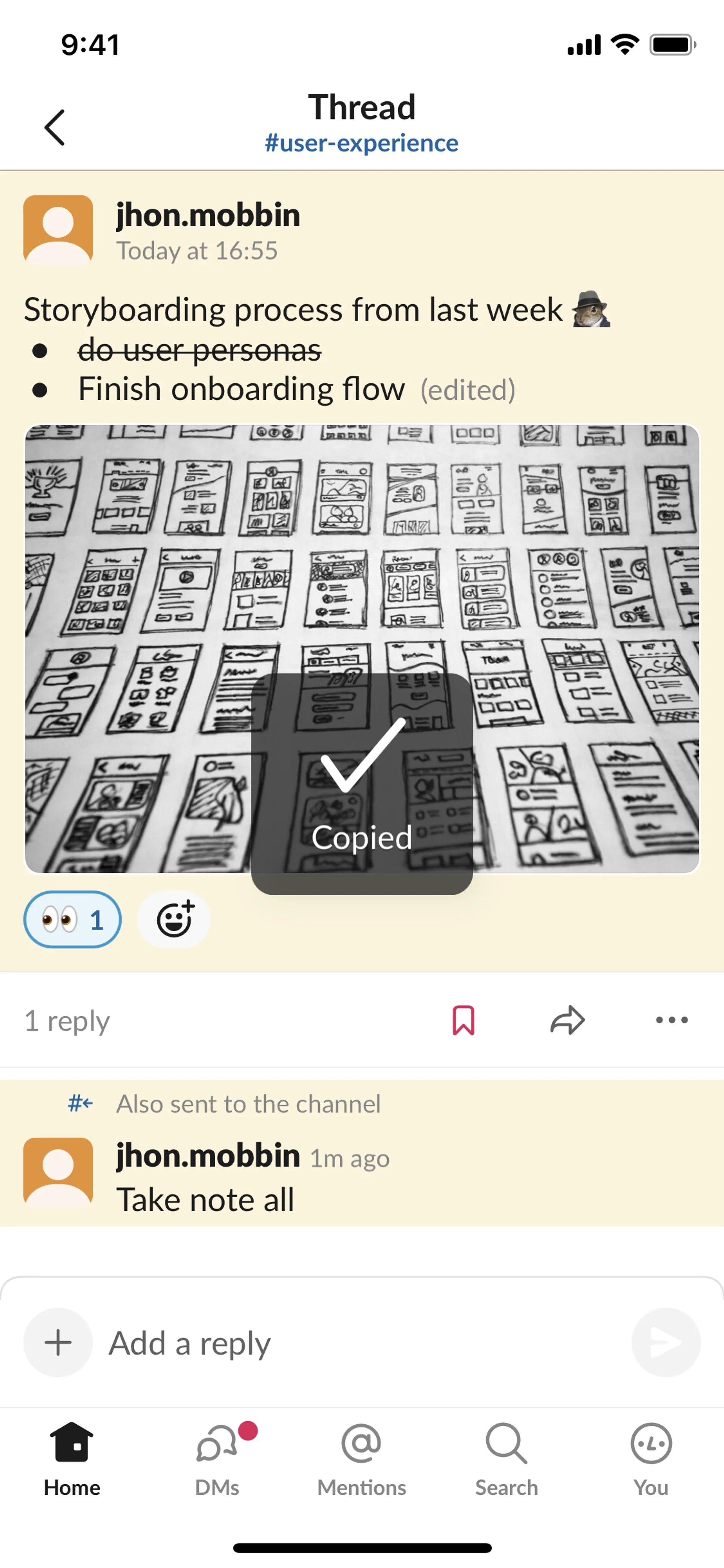Send the reply
This screenshot has height=1568, width=724.
click(666, 1342)
